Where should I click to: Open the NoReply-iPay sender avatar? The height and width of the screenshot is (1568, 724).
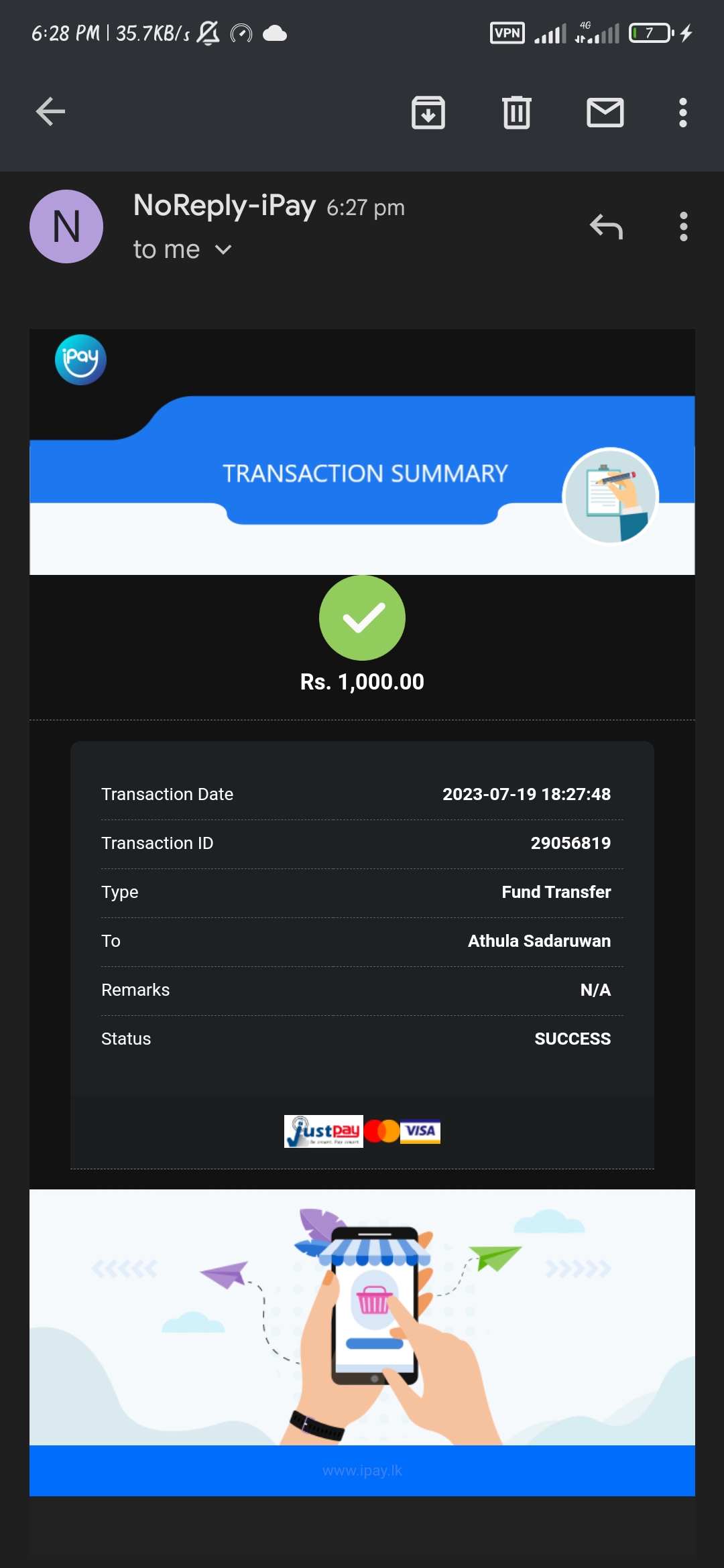click(66, 226)
